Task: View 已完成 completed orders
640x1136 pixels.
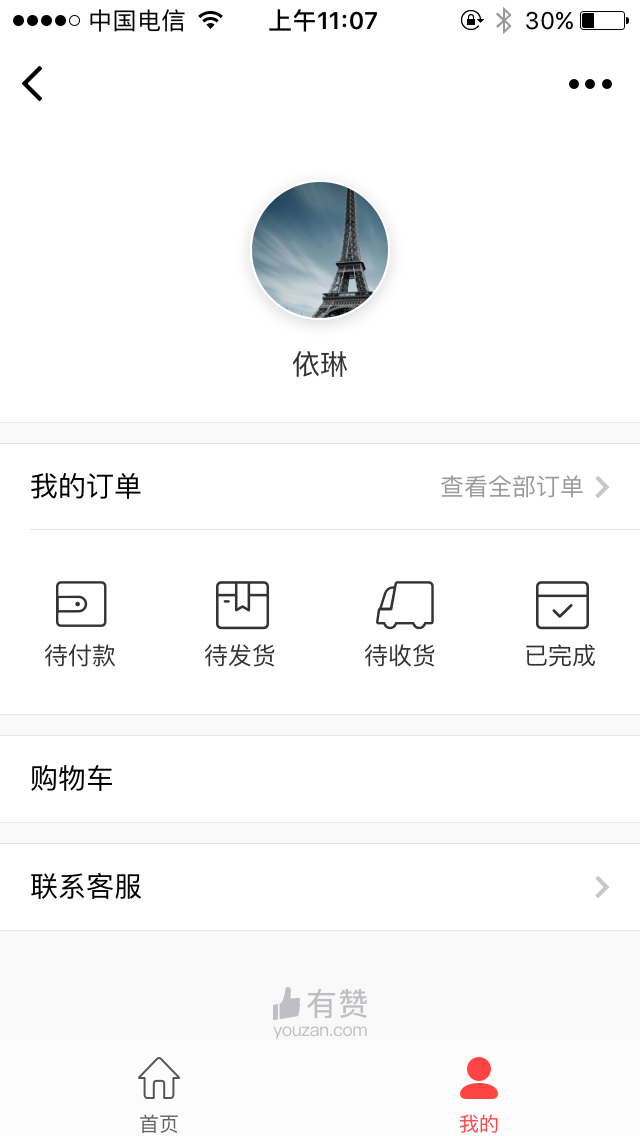Action: pos(561,624)
